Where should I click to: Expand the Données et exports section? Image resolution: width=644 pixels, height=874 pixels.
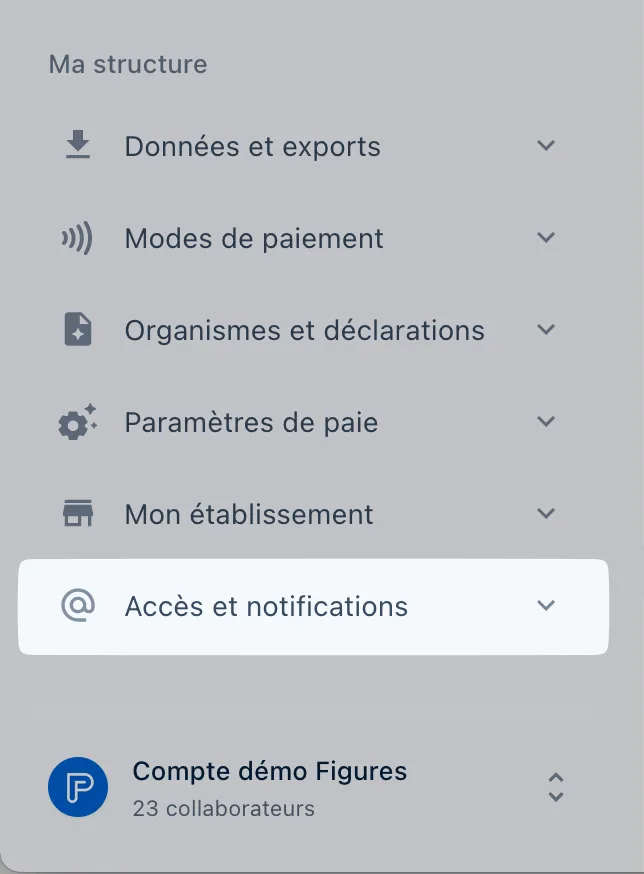coord(545,146)
